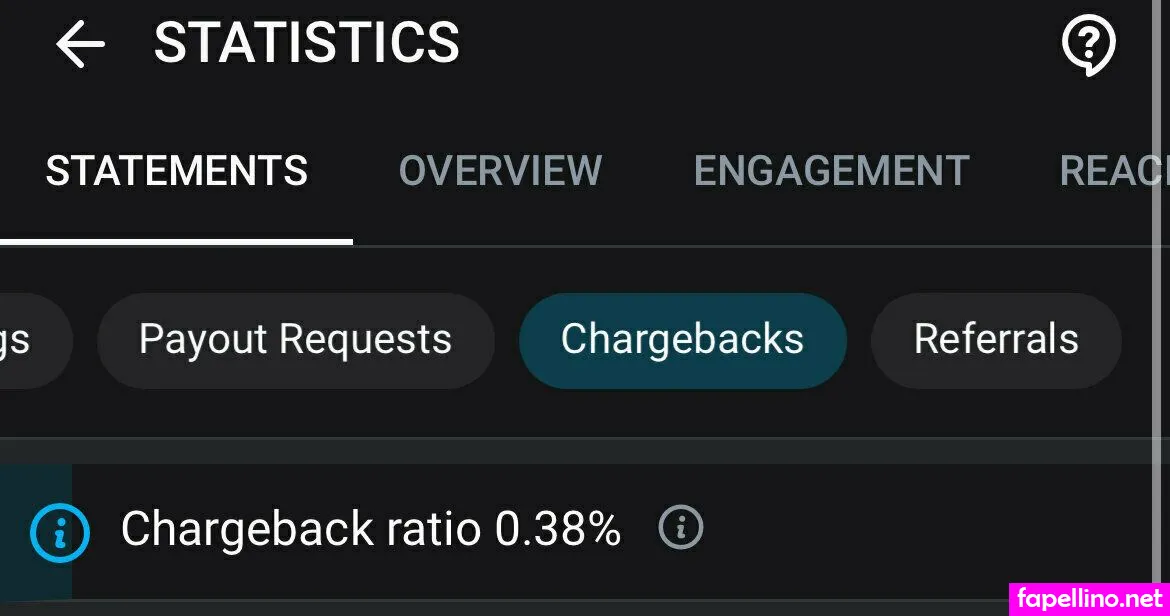Show info about Chargeback ratio
The width and height of the screenshot is (1170, 616).
coord(681,527)
